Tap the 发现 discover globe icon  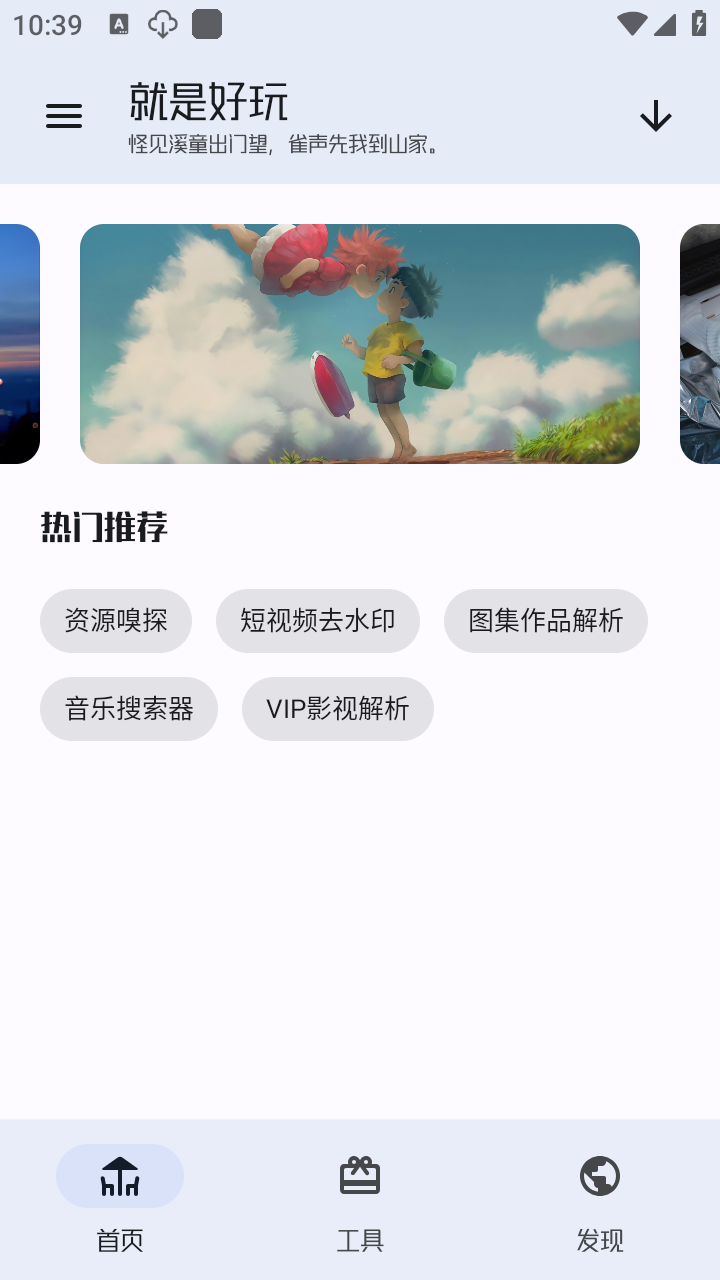coord(598,1176)
